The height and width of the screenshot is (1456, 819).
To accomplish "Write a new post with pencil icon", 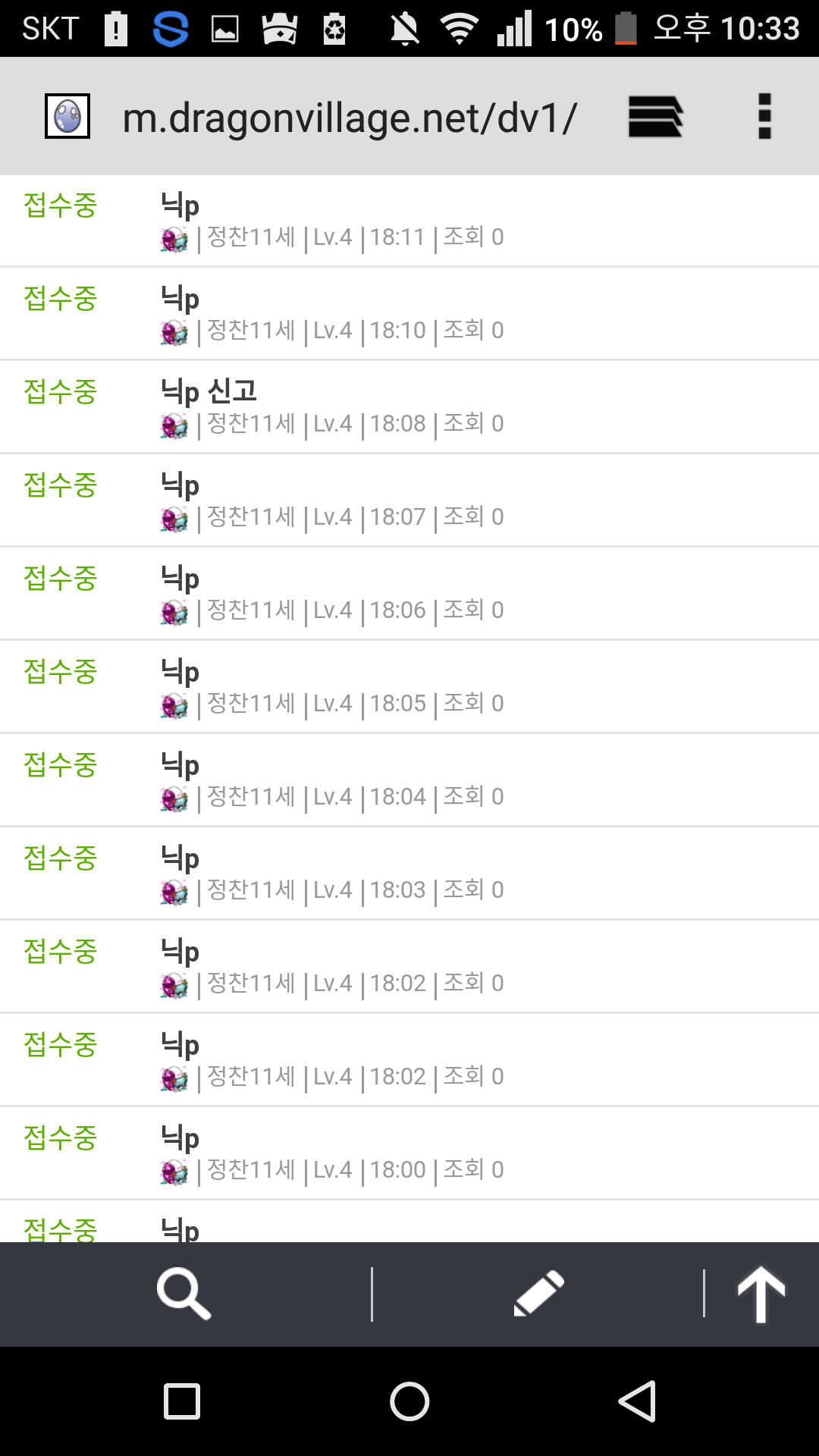I will [538, 1294].
